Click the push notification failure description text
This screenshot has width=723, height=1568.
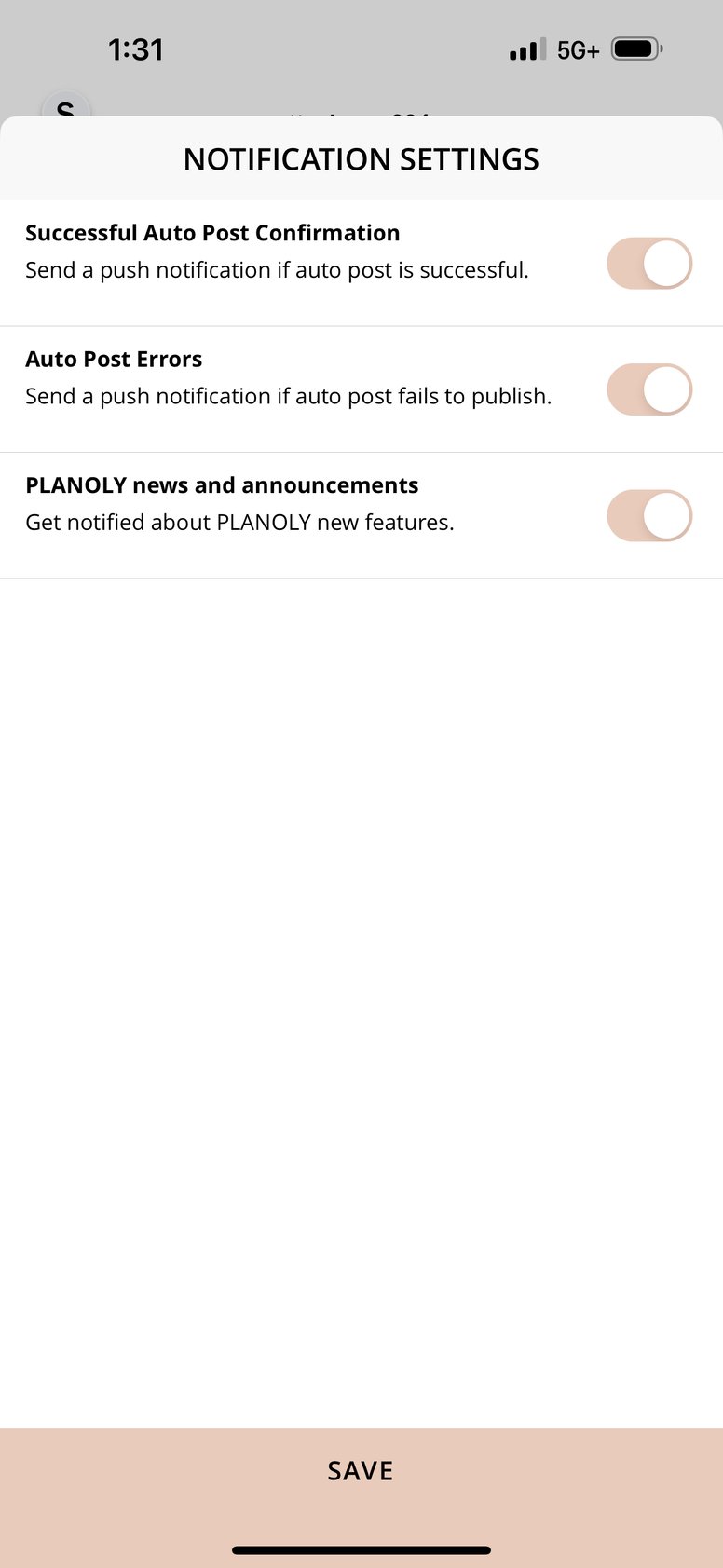289,396
